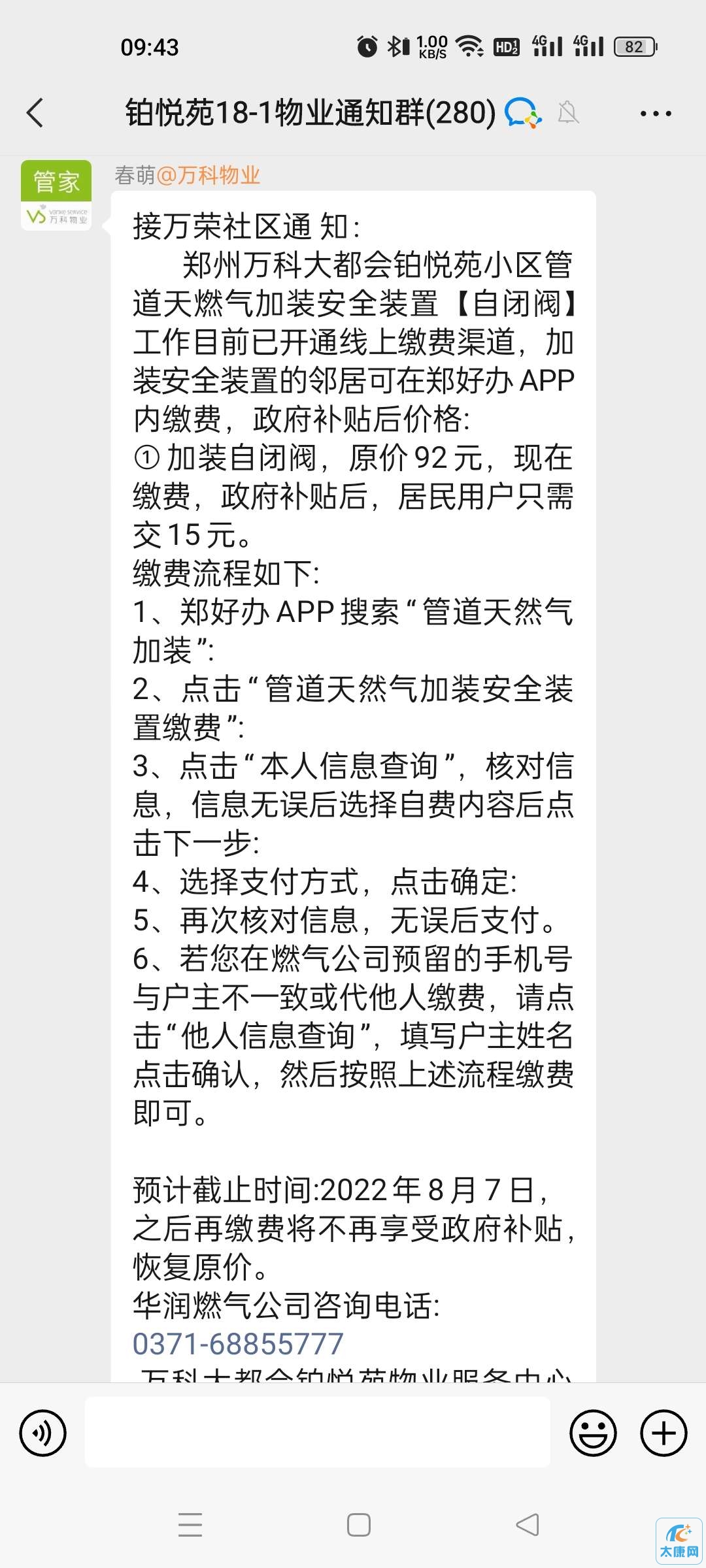The image size is (706, 1568).
Task: Open 春萌's 管家 avatar profile
Action: (x=56, y=195)
